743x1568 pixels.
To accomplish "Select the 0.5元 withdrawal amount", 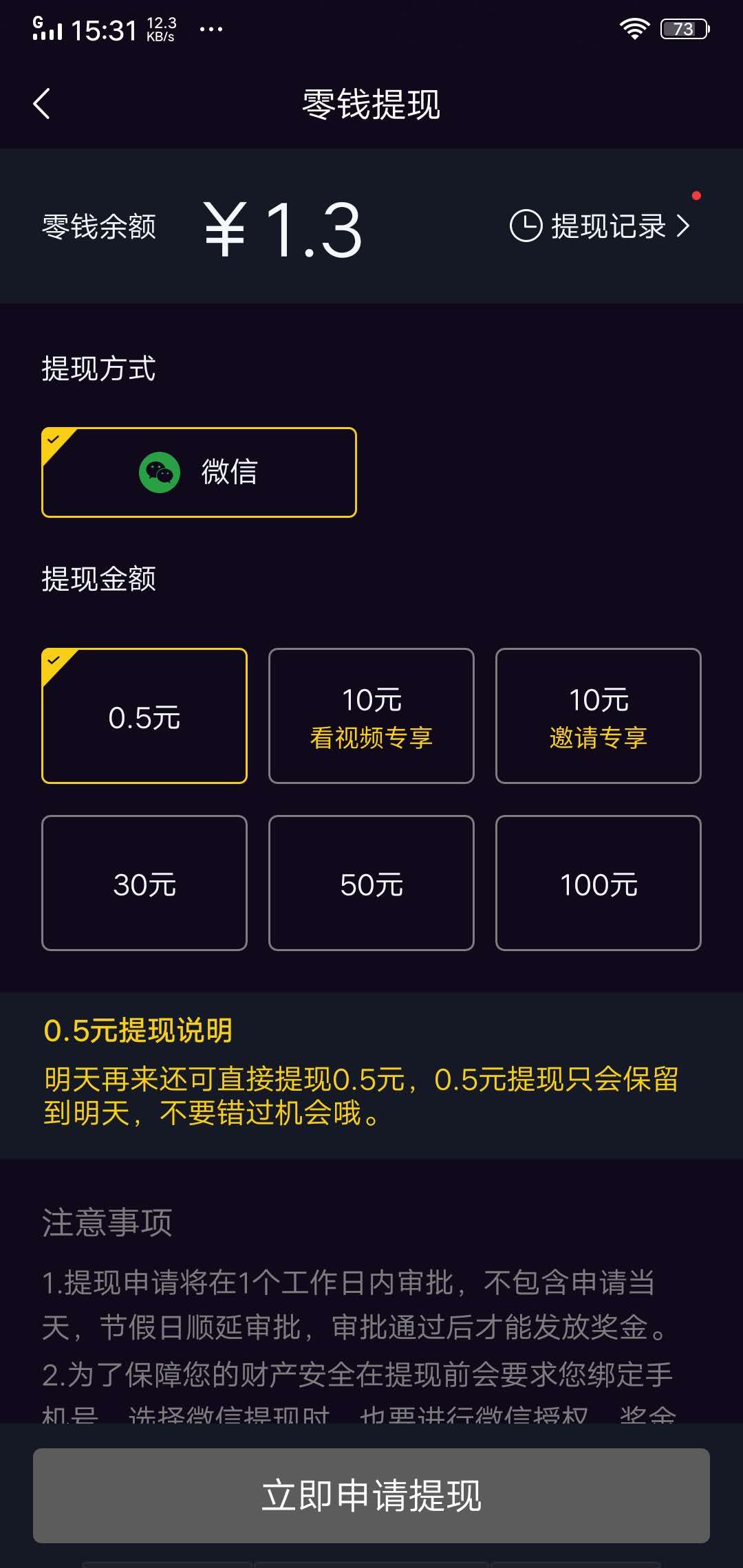I will (144, 715).
